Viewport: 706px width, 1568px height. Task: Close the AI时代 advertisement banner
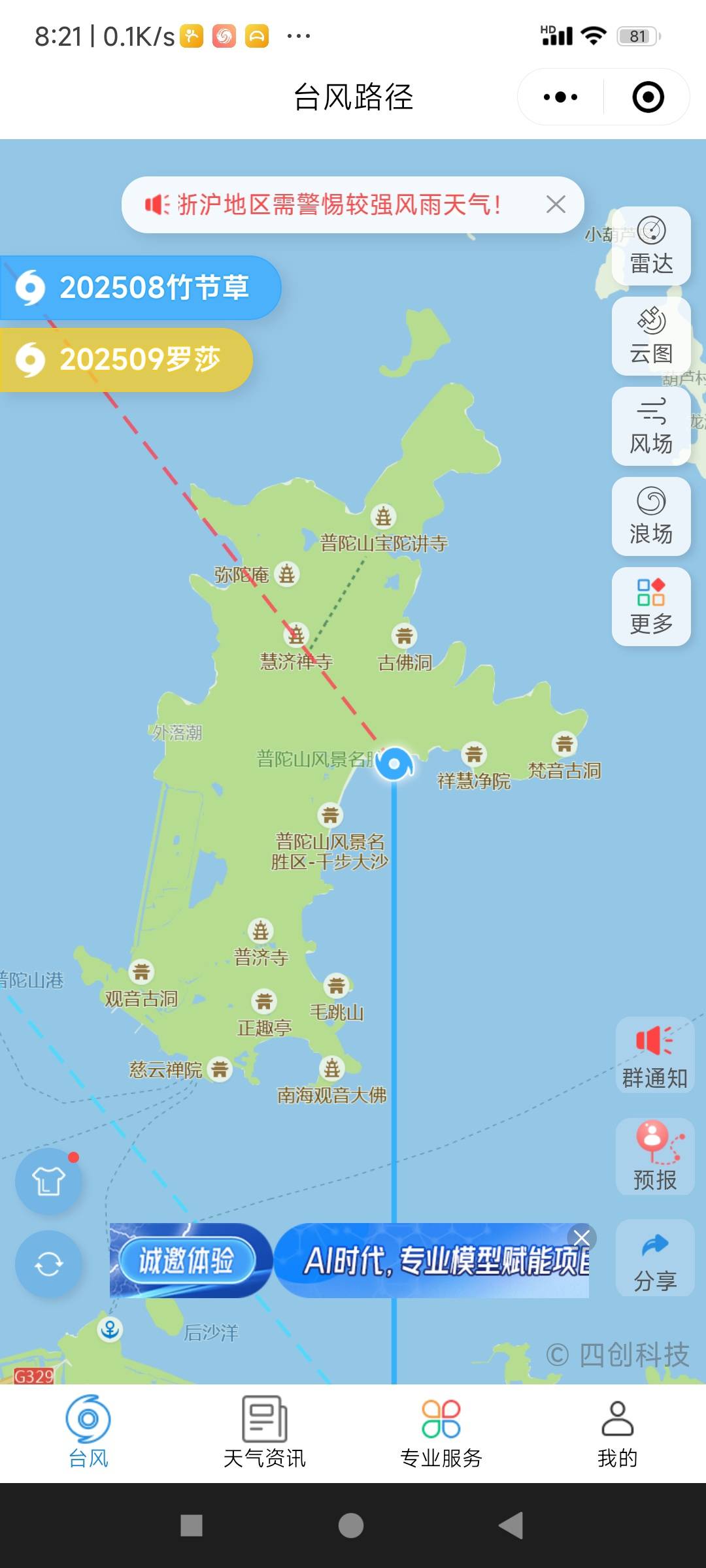click(582, 1237)
